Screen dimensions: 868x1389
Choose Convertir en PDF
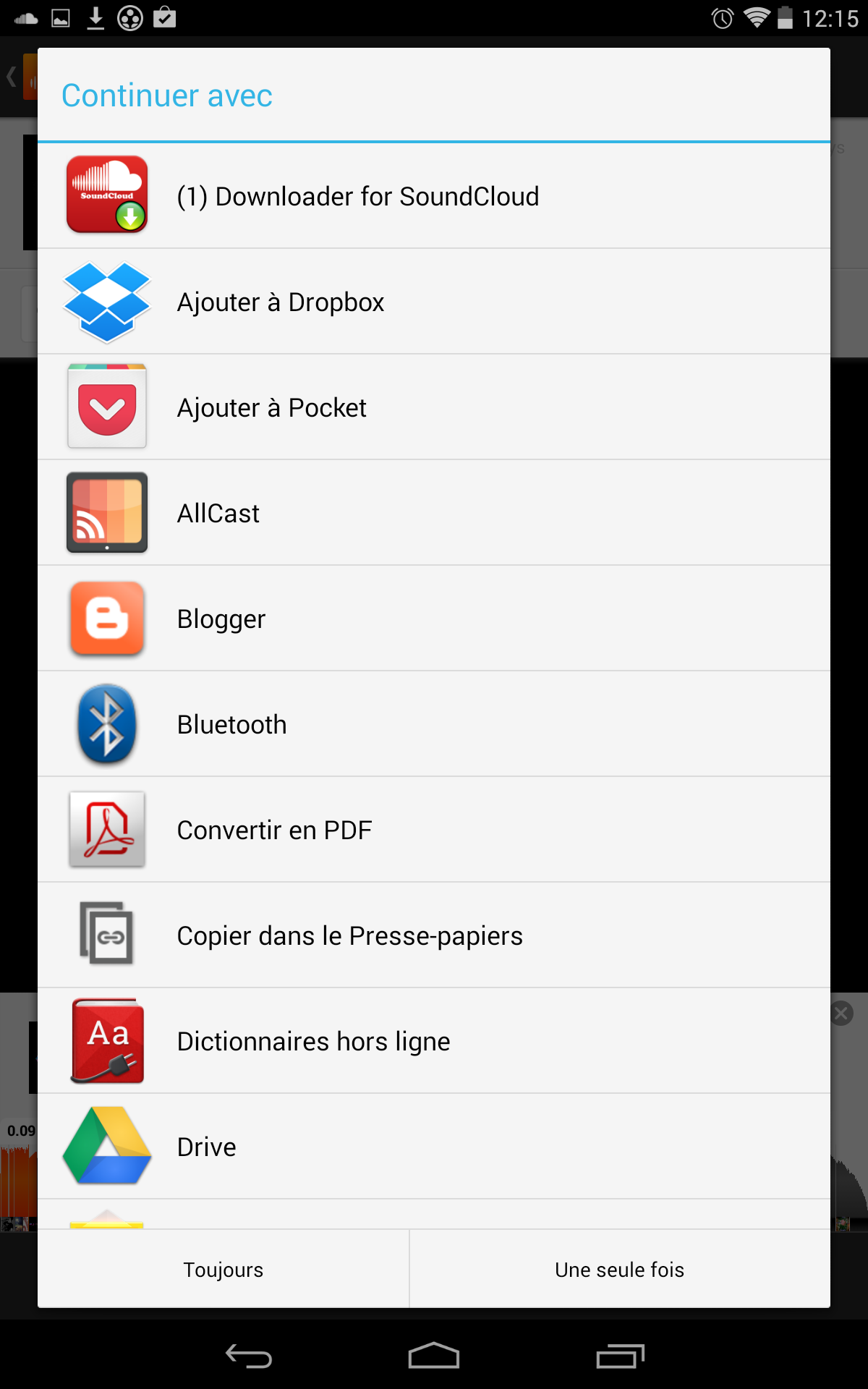(x=433, y=830)
